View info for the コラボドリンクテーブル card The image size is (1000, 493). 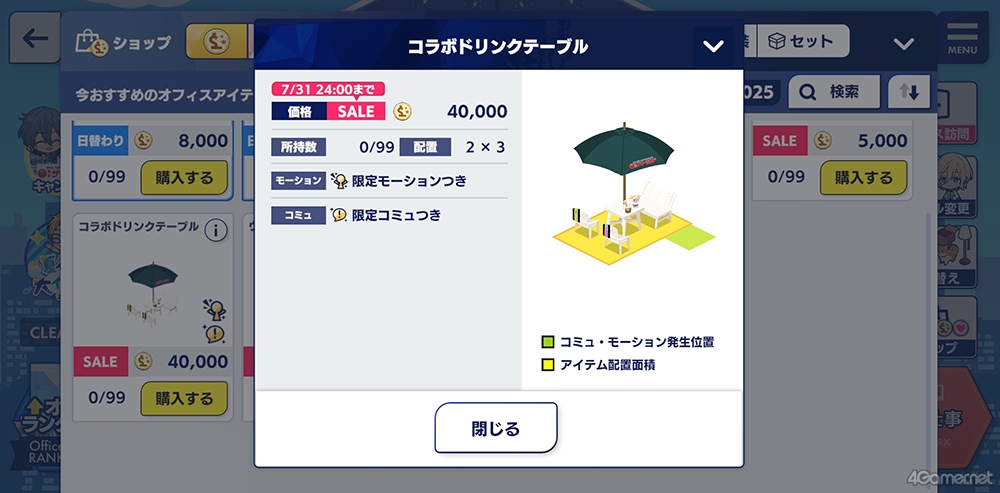pos(215,231)
